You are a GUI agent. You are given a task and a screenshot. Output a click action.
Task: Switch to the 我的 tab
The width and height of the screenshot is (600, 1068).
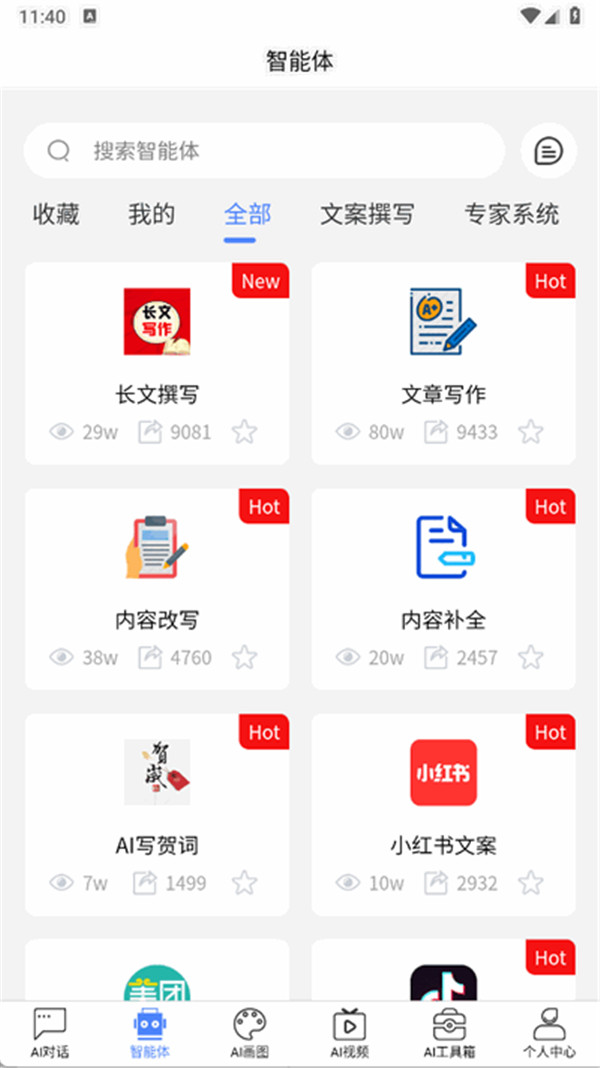[152, 214]
